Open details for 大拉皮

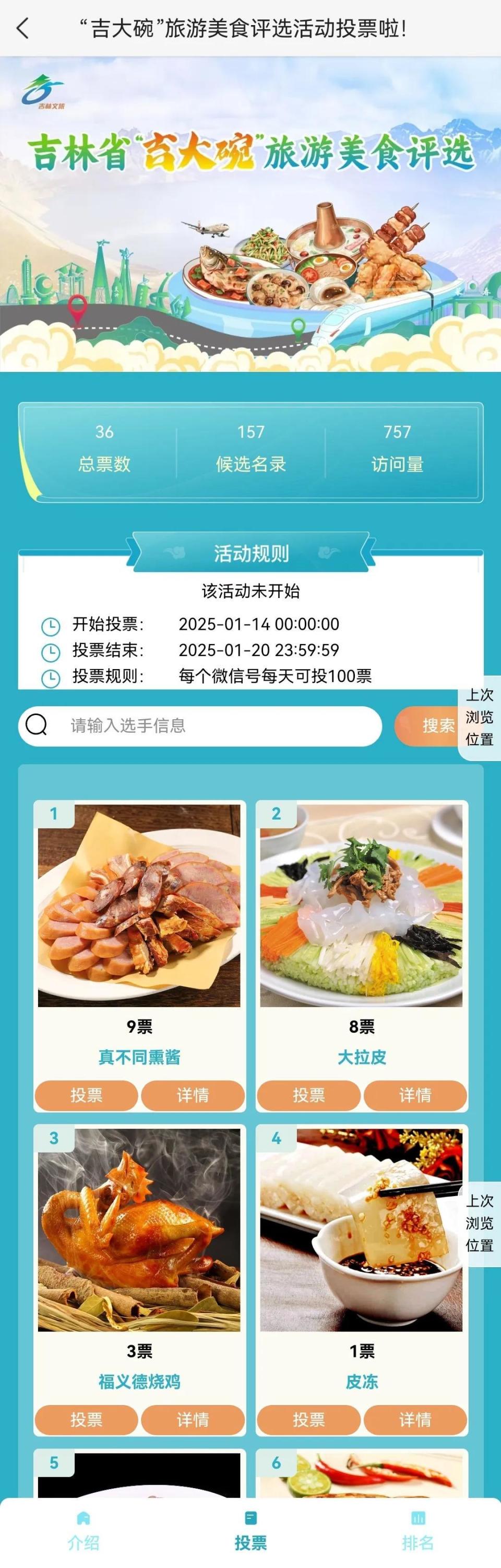[415, 1095]
